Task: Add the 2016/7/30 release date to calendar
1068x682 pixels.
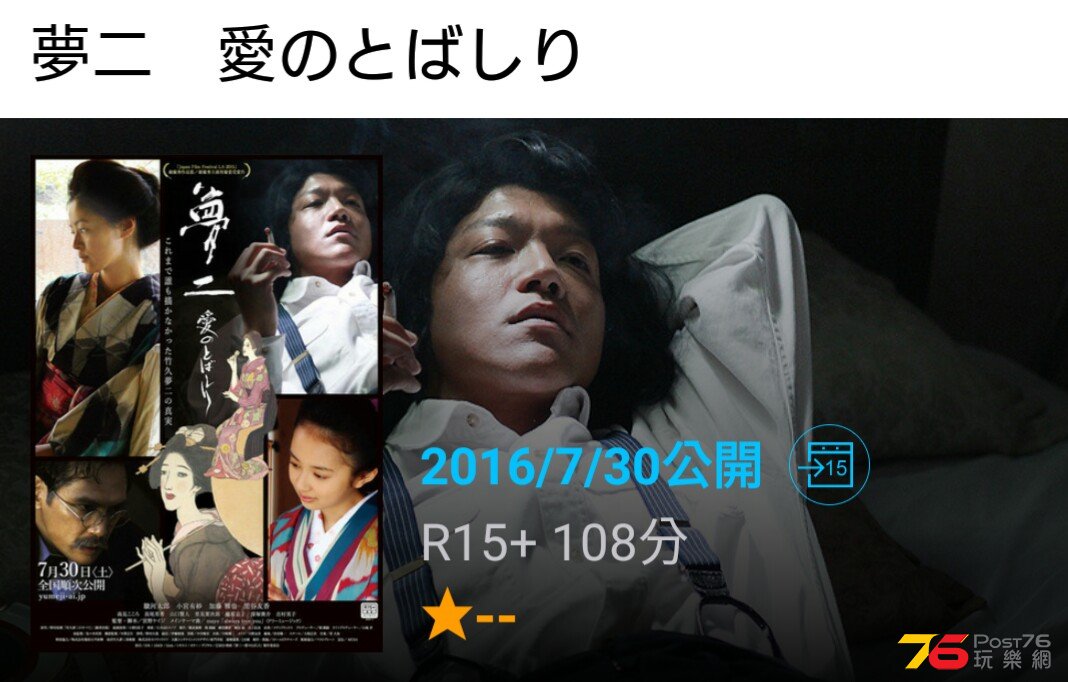Action: pos(829,466)
